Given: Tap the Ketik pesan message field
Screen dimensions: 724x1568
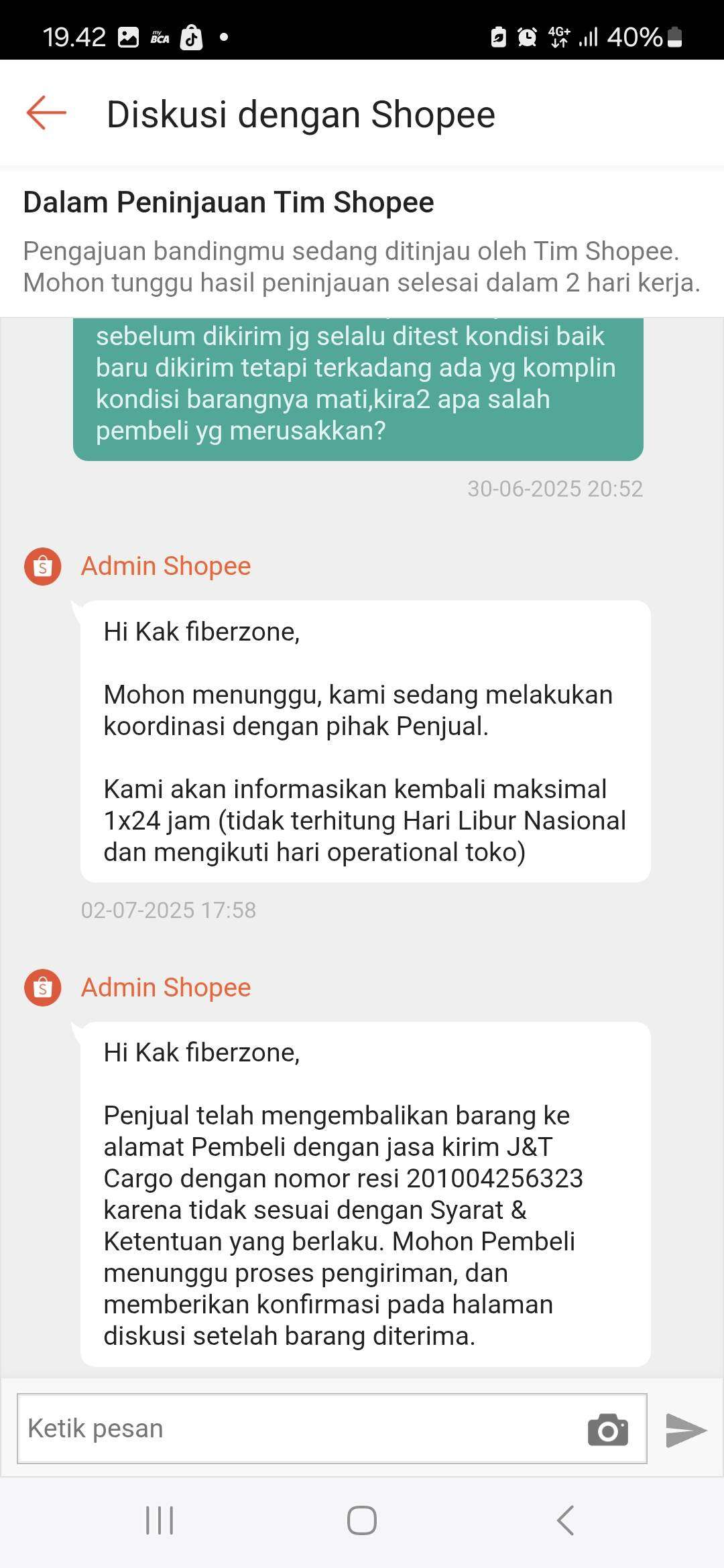Looking at the screenshot, I should pos(332,1429).
